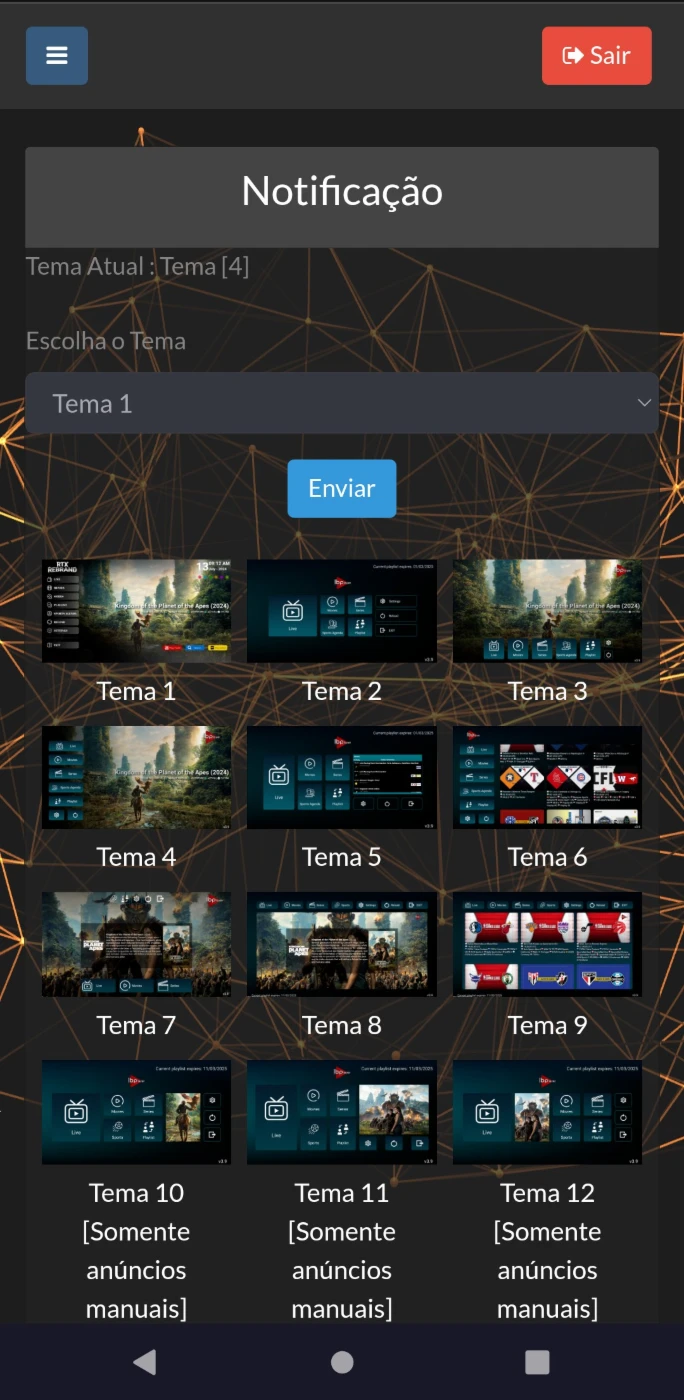684x1400 pixels.
Task: Expand the Escolha o Tema dropdown
Action: 342,403
